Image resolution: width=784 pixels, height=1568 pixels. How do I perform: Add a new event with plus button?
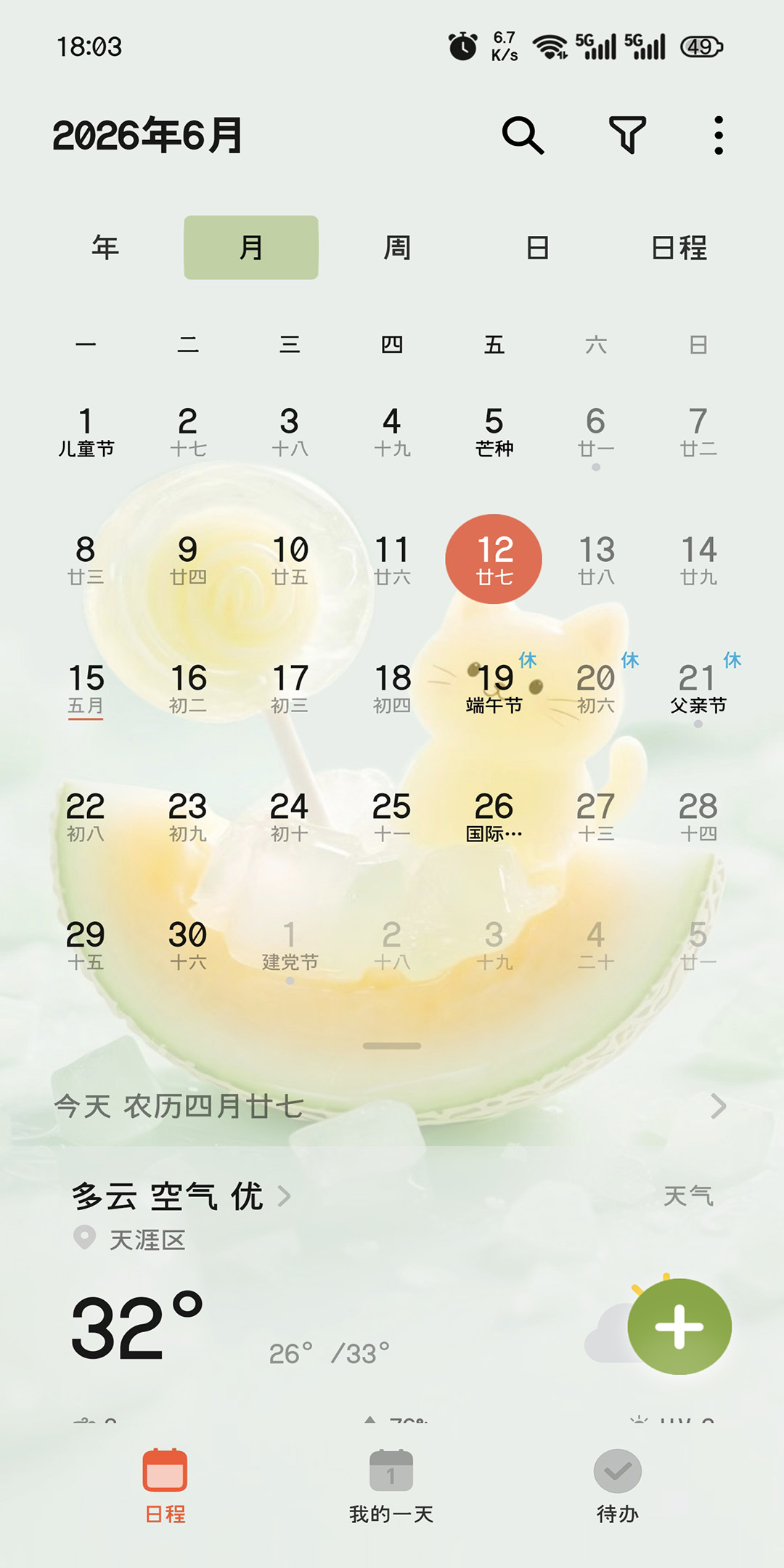679,1326
